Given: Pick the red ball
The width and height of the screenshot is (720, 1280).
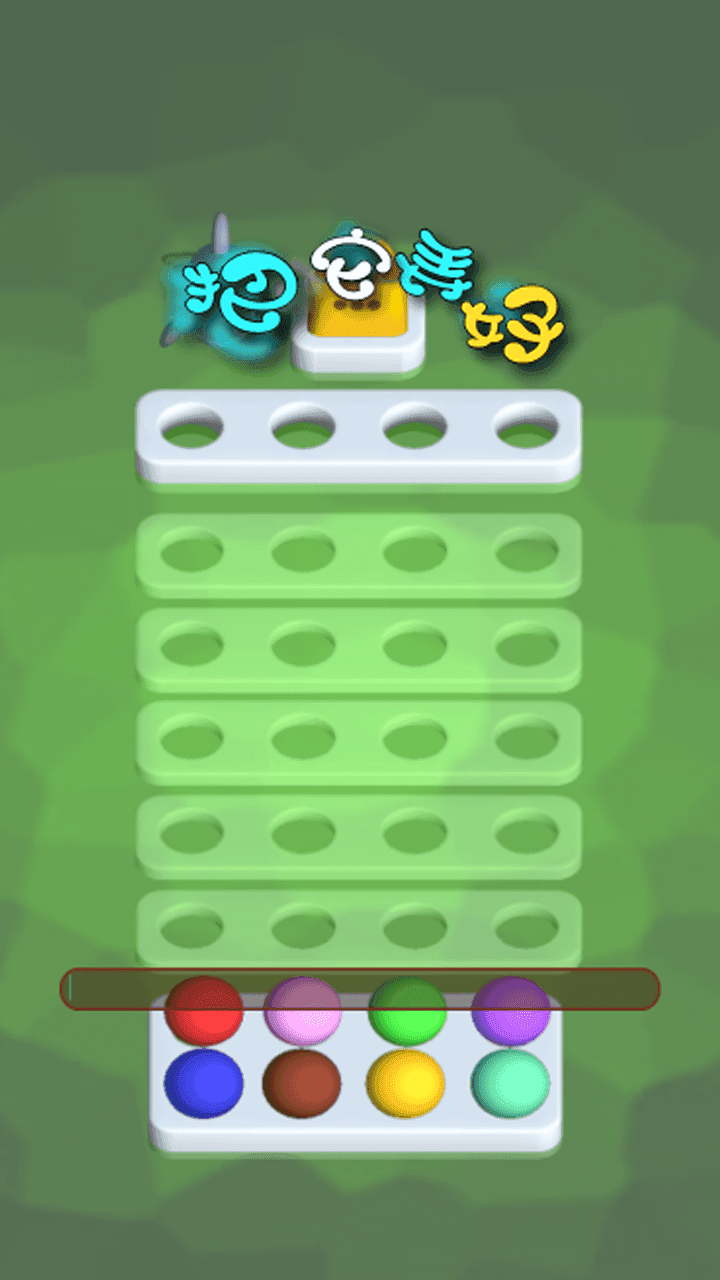Looking at the screenshot, I should coord(204,1012).
